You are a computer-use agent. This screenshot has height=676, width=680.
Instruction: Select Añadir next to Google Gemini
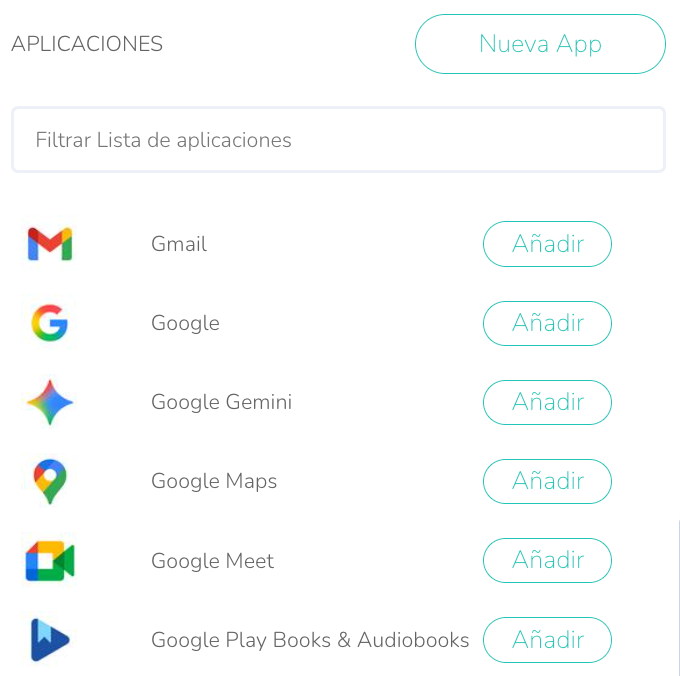(x=547, y=402)
